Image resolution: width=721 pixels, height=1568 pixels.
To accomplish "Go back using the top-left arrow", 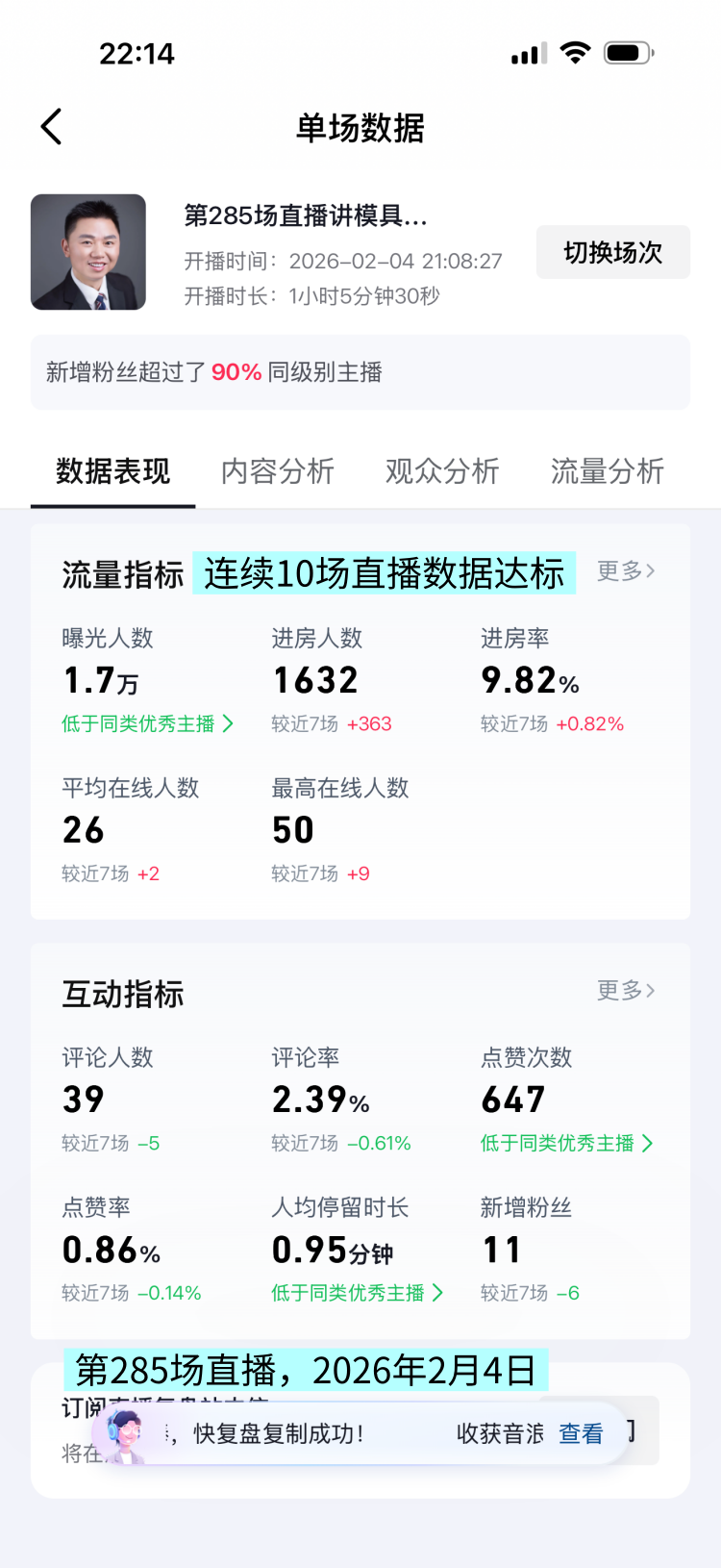I will [x=52, y=127].
